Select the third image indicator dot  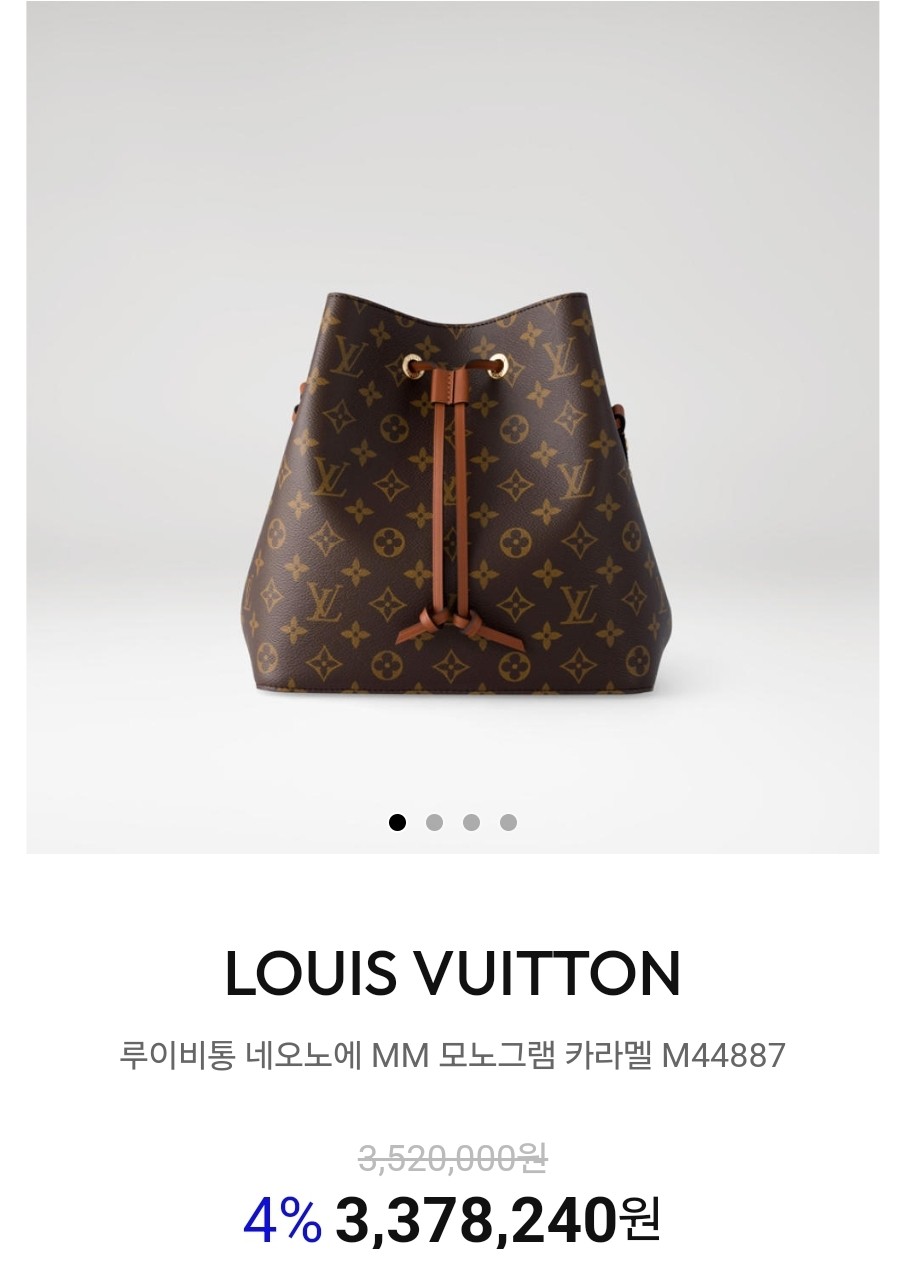tap(471, 822)
